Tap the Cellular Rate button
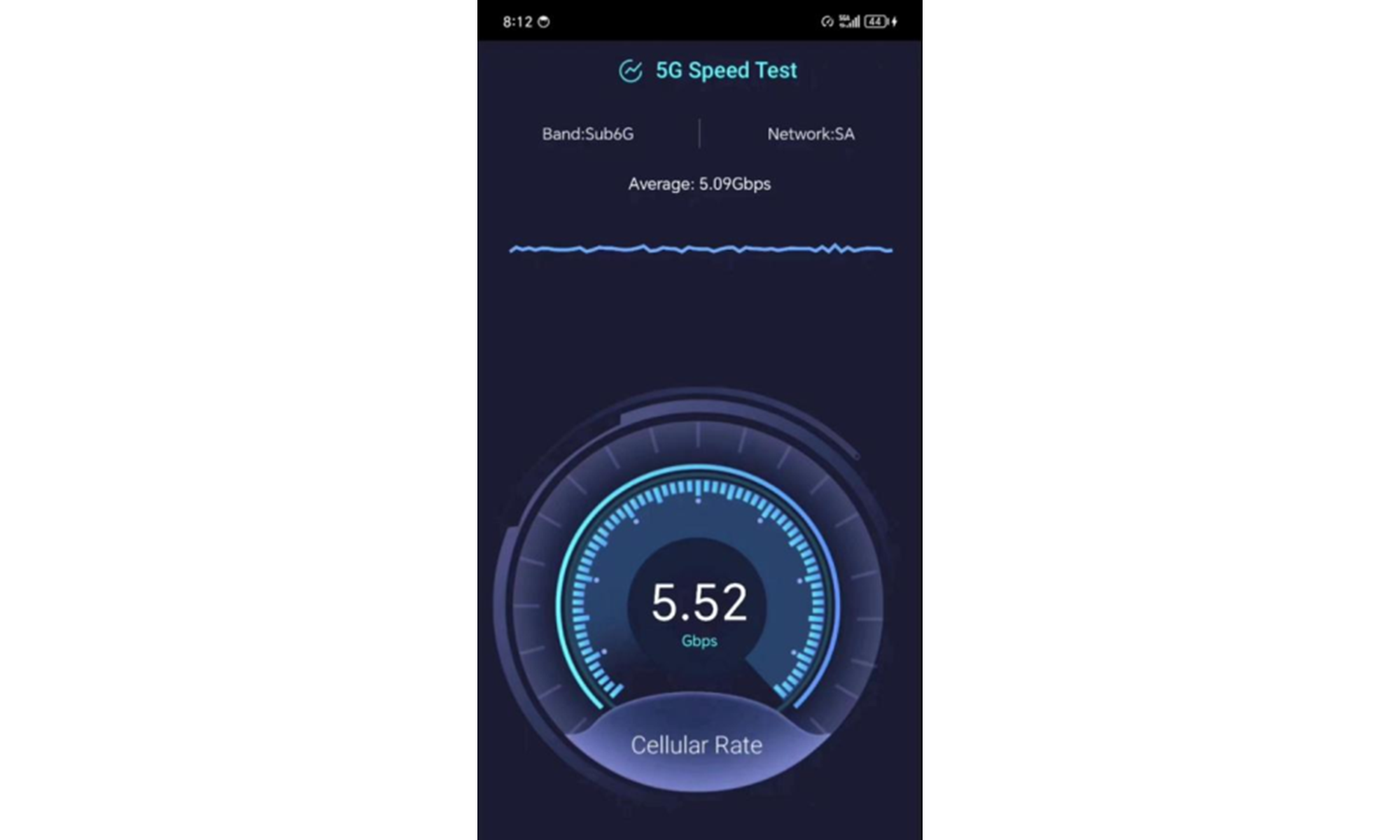This screenshot has width=1400, height=840. [696, 745]
